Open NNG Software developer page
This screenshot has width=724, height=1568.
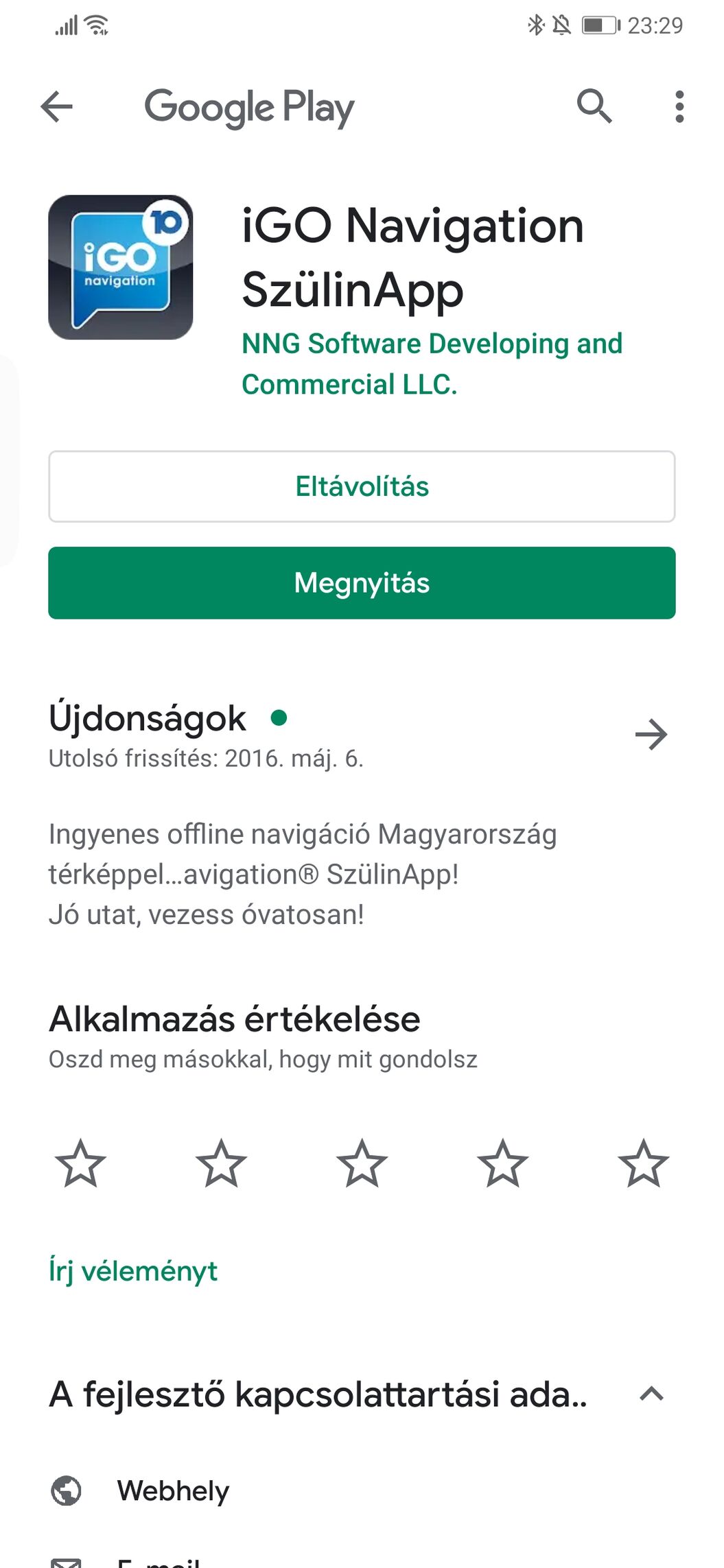click(432, 364)
